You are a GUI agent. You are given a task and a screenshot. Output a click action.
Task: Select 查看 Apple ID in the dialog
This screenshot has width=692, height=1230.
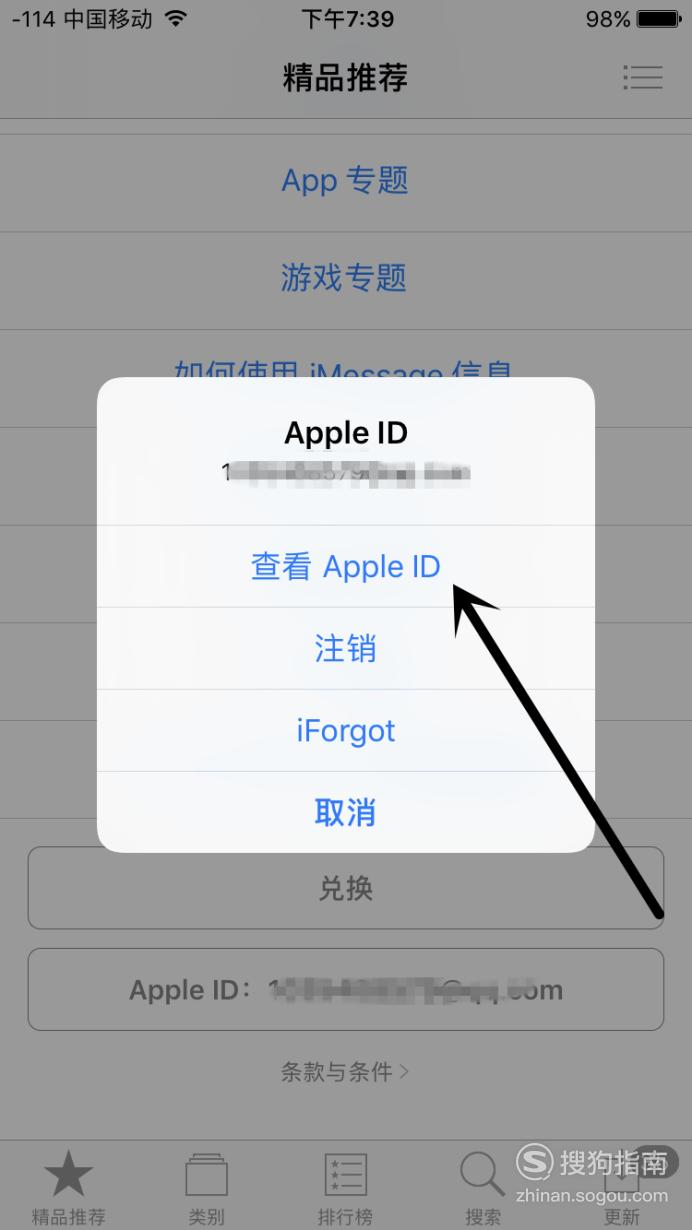pos(346,566)
